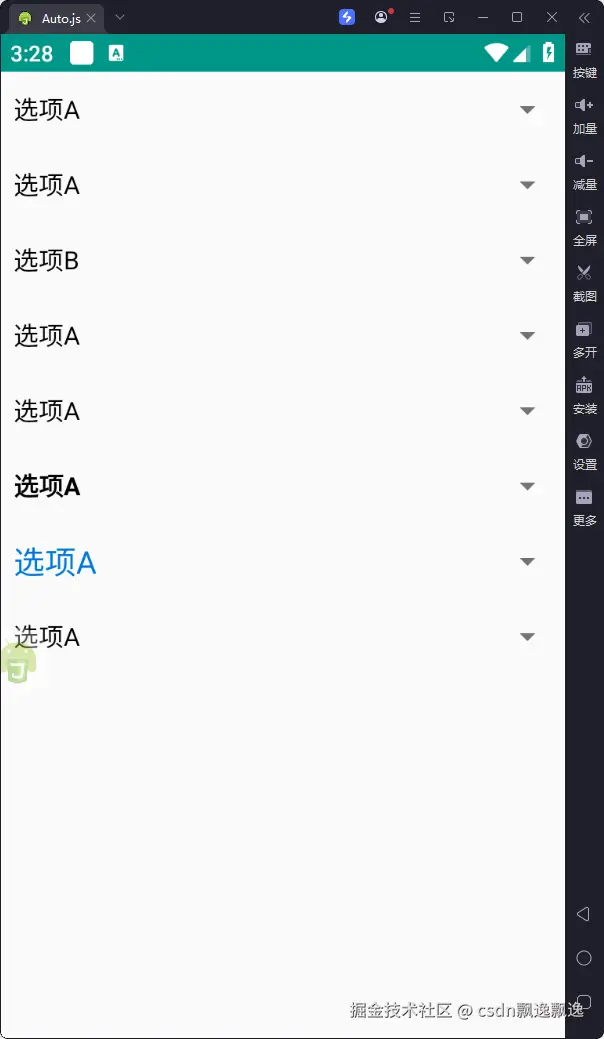This screenshot has height=1039, width=604.
Task: Tap the emulator 截图 screenshot button
Action: tap(584, 282)
